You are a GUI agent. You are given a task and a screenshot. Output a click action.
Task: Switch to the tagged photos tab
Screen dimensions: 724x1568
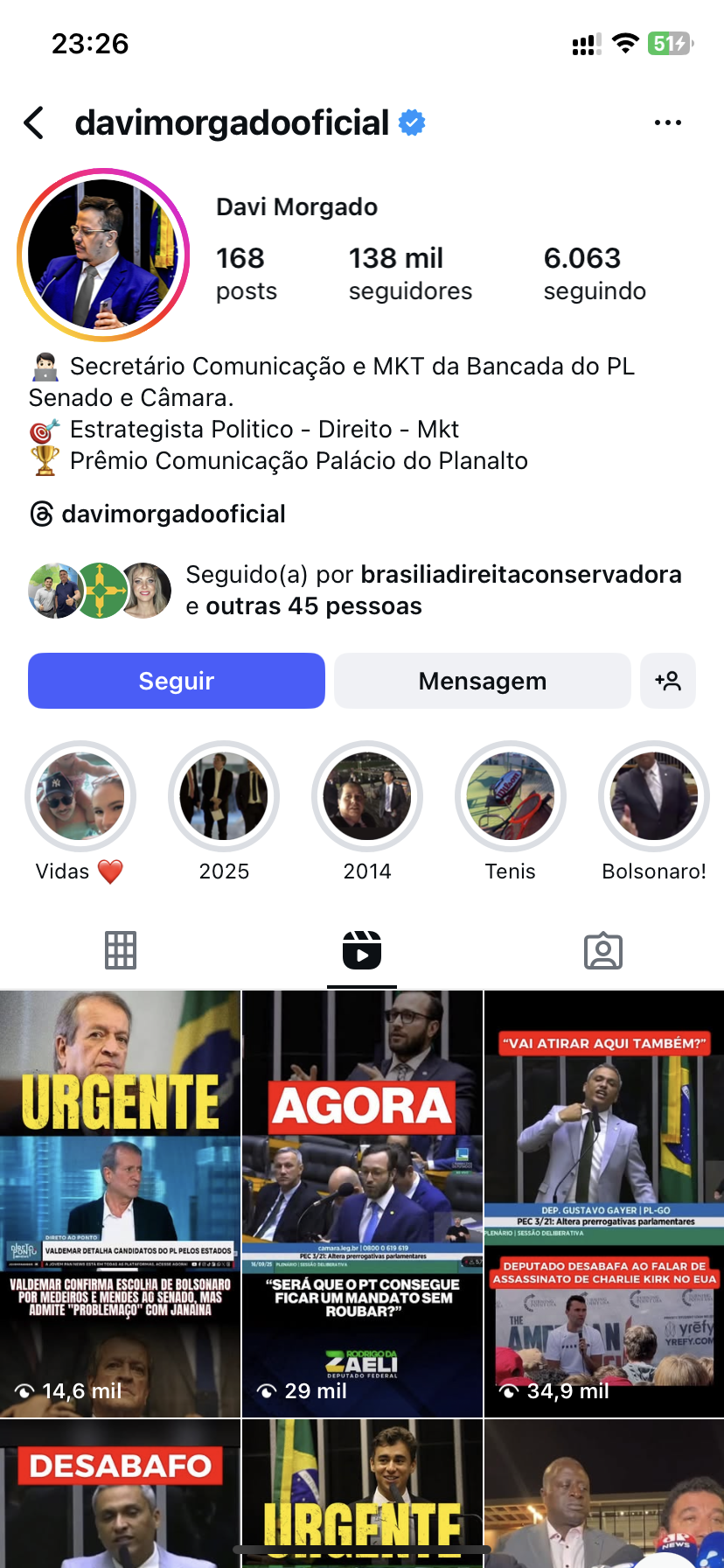pyautogui.click(x=603, y=950)
